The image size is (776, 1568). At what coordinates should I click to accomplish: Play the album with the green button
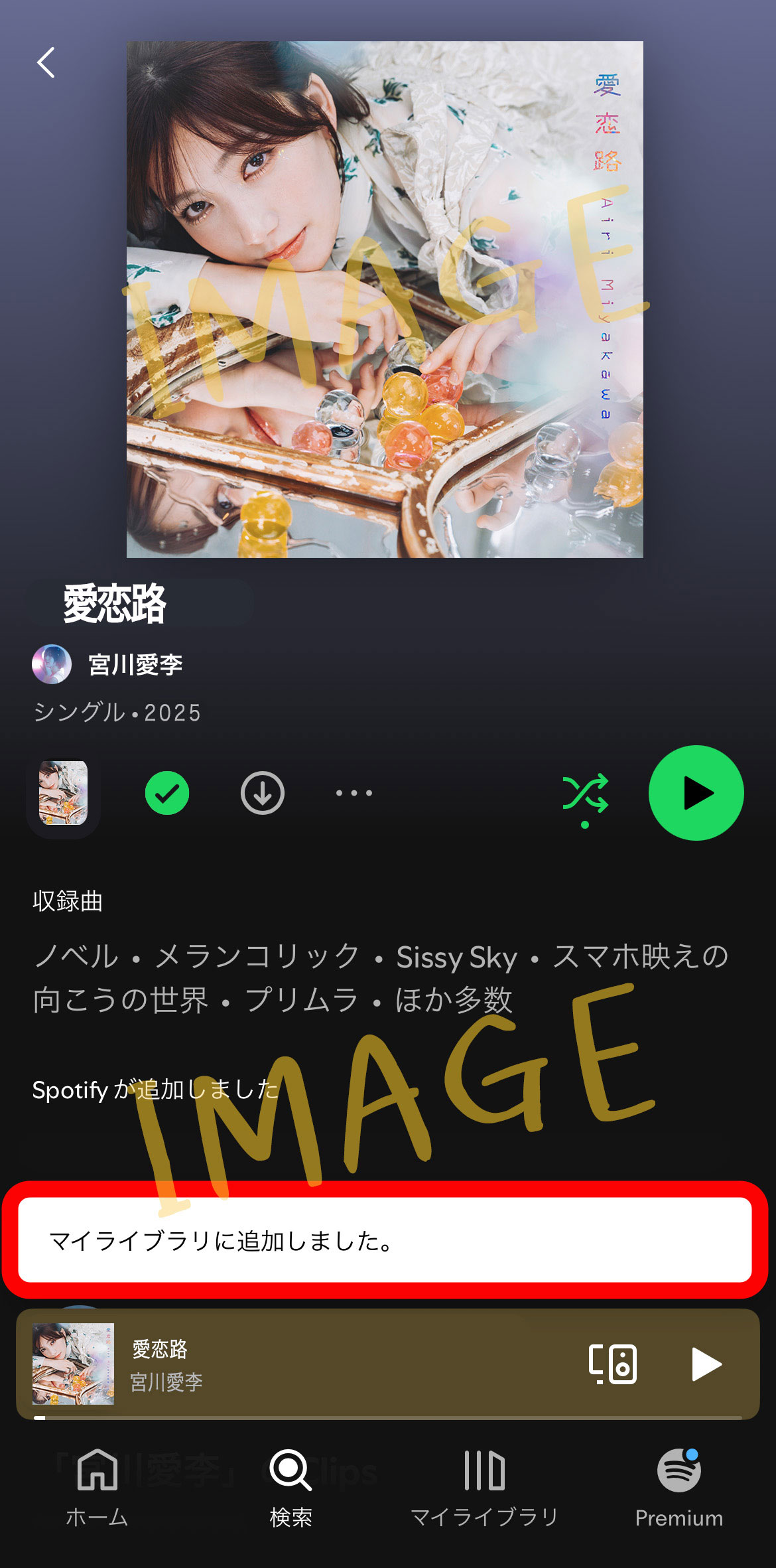coord(696,793)
